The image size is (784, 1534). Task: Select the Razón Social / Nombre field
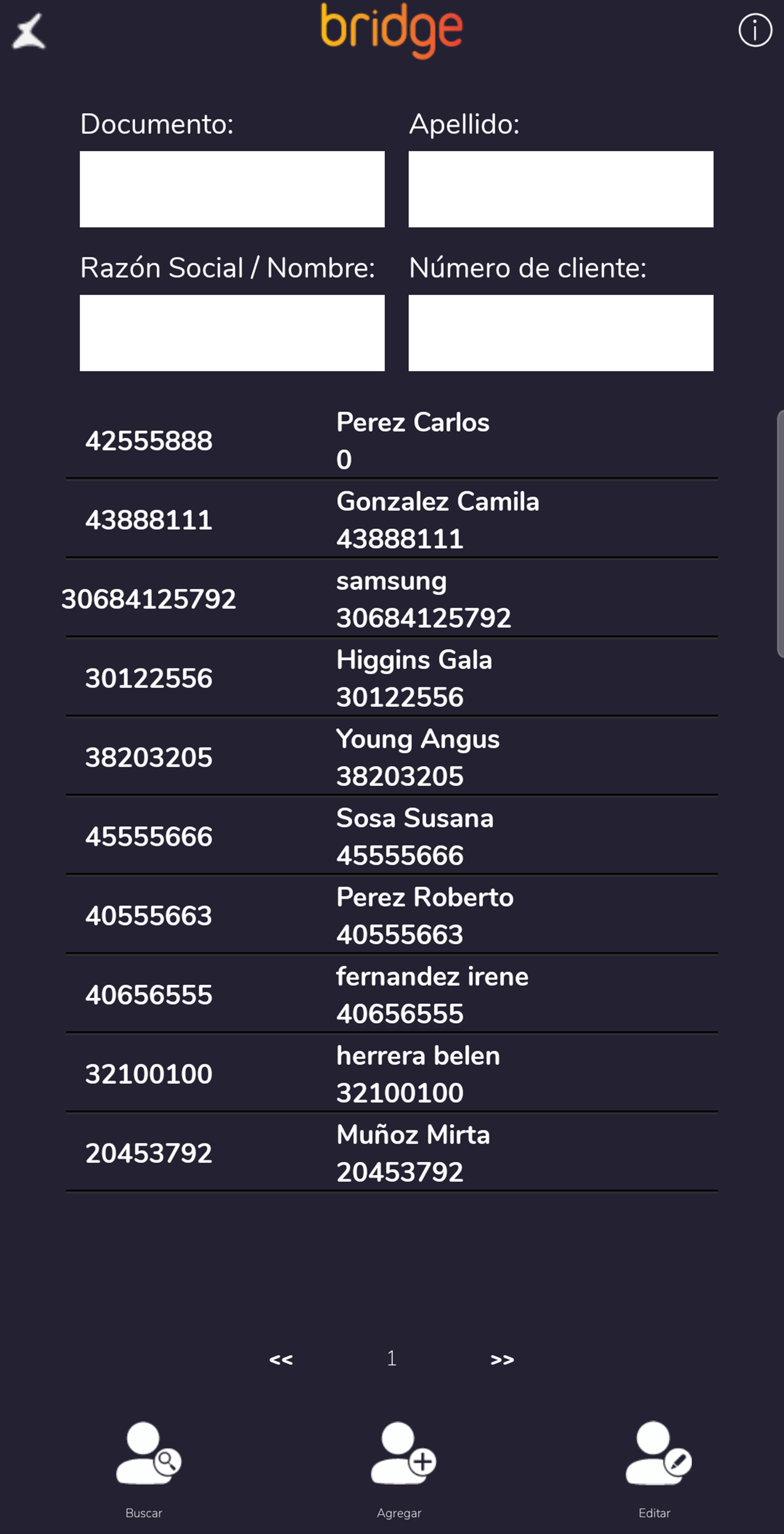point(232,333)
